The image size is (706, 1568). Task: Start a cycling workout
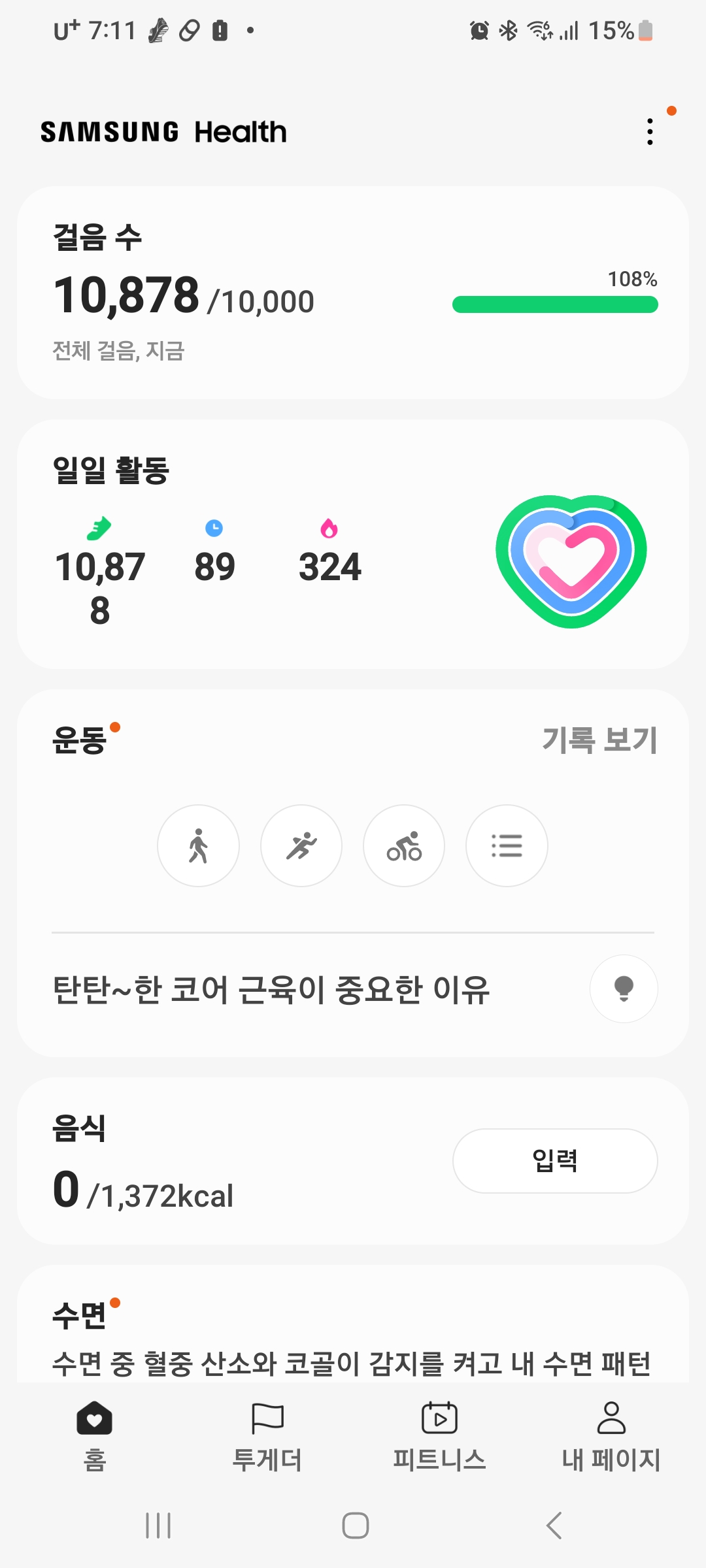(x=404, y=845)
